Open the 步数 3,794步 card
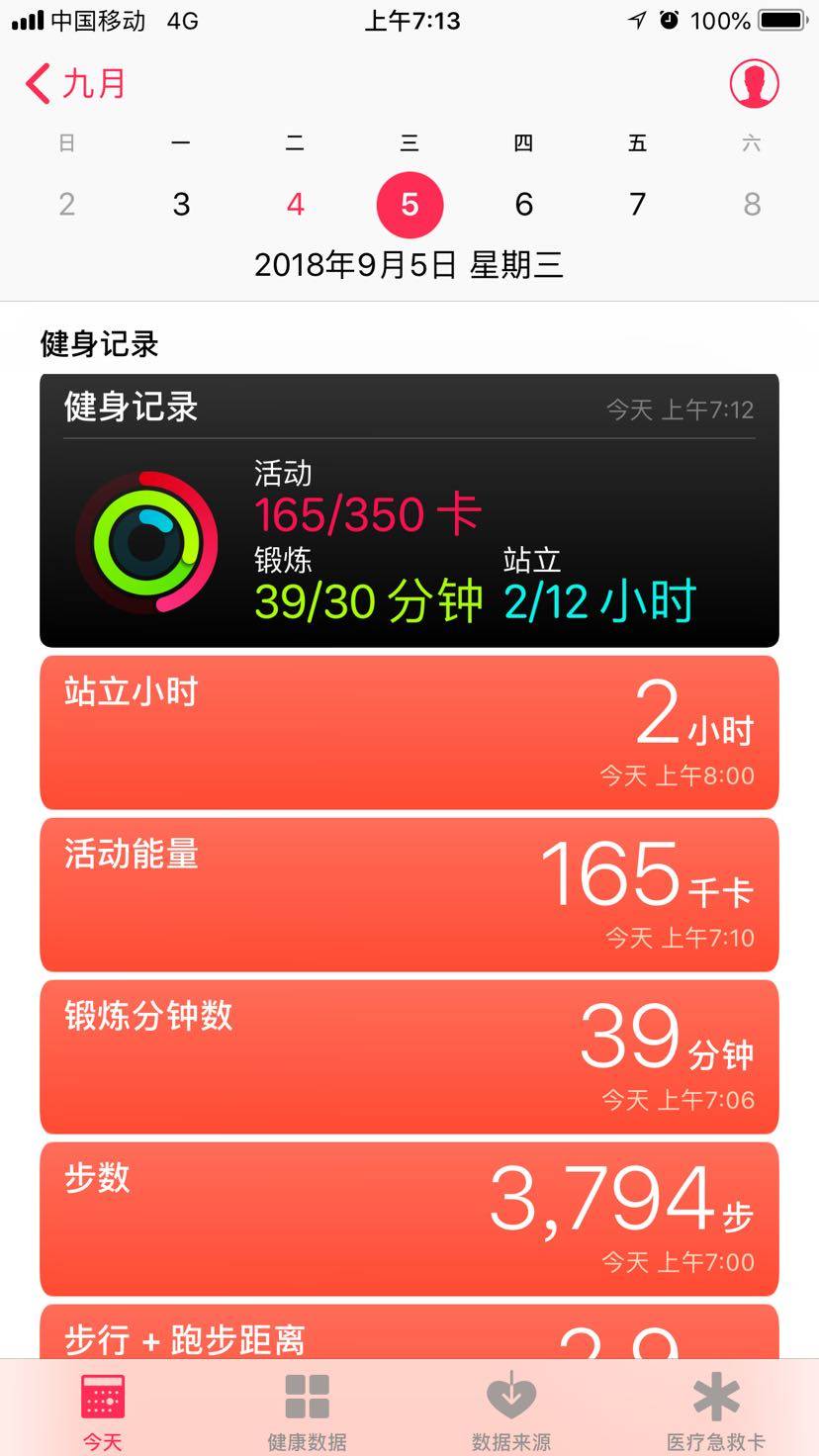This screenshot has height=1456, width=819. pos(409,1219)
